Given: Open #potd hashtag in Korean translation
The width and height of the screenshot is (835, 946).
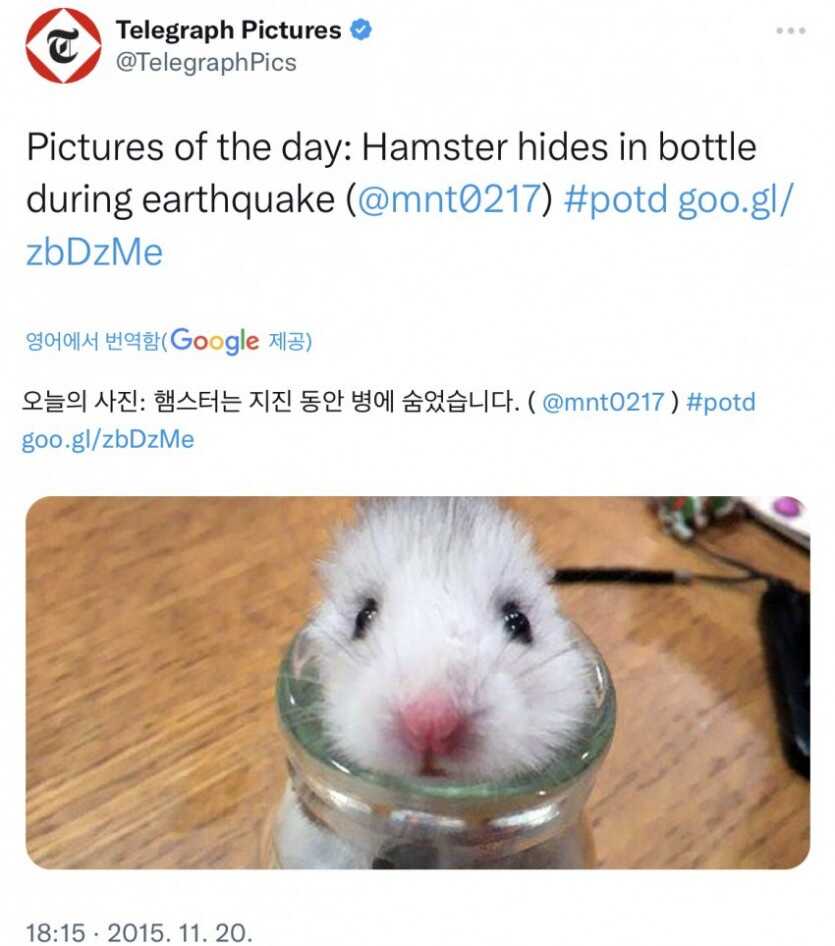Looking at the screenshot, I should point(721,403).
